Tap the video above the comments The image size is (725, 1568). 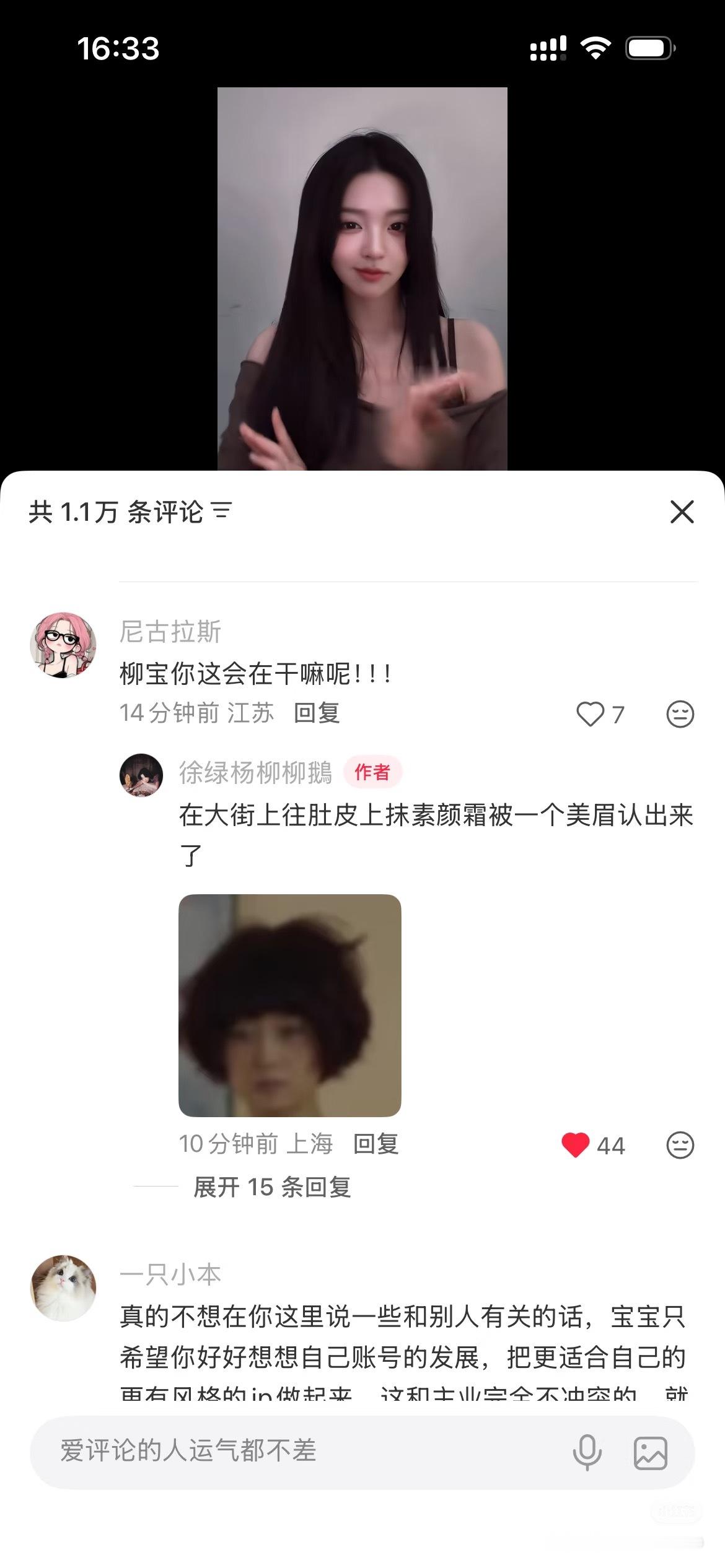pyautogui.click(x=362, y=279)
